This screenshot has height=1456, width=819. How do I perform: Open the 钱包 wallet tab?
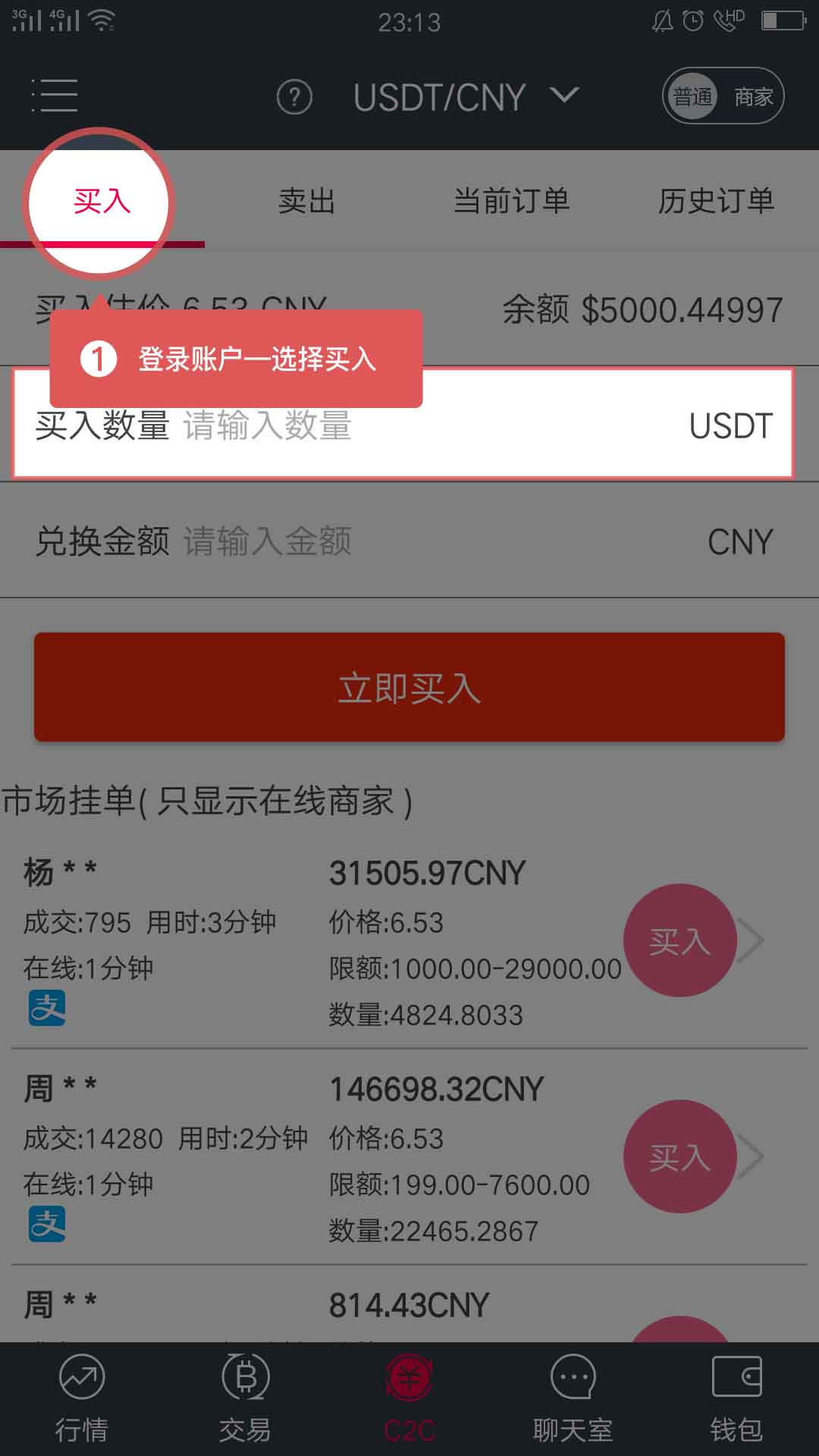[x=736, y=1399]
